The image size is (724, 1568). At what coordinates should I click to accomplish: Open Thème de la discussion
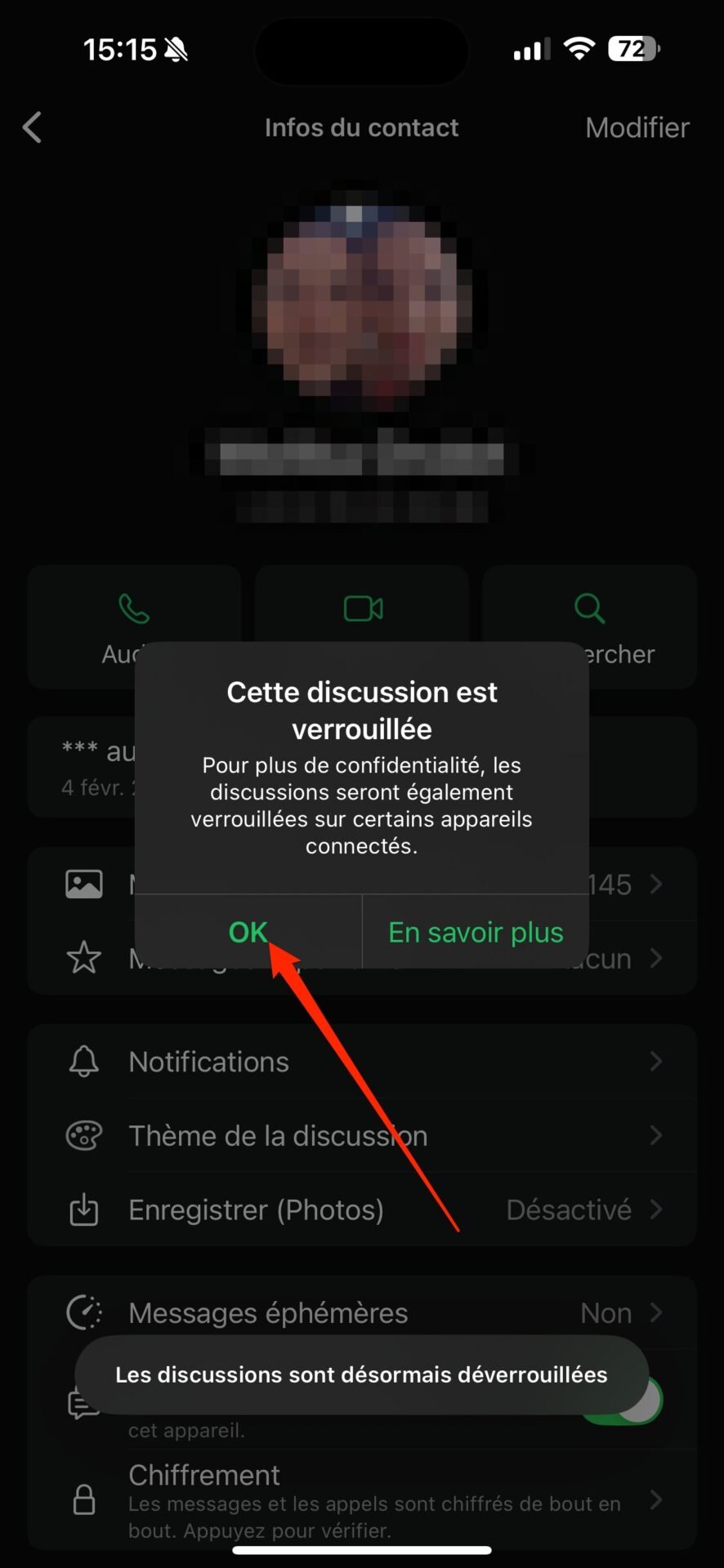pyautogui.click(x=362, y=1136)
